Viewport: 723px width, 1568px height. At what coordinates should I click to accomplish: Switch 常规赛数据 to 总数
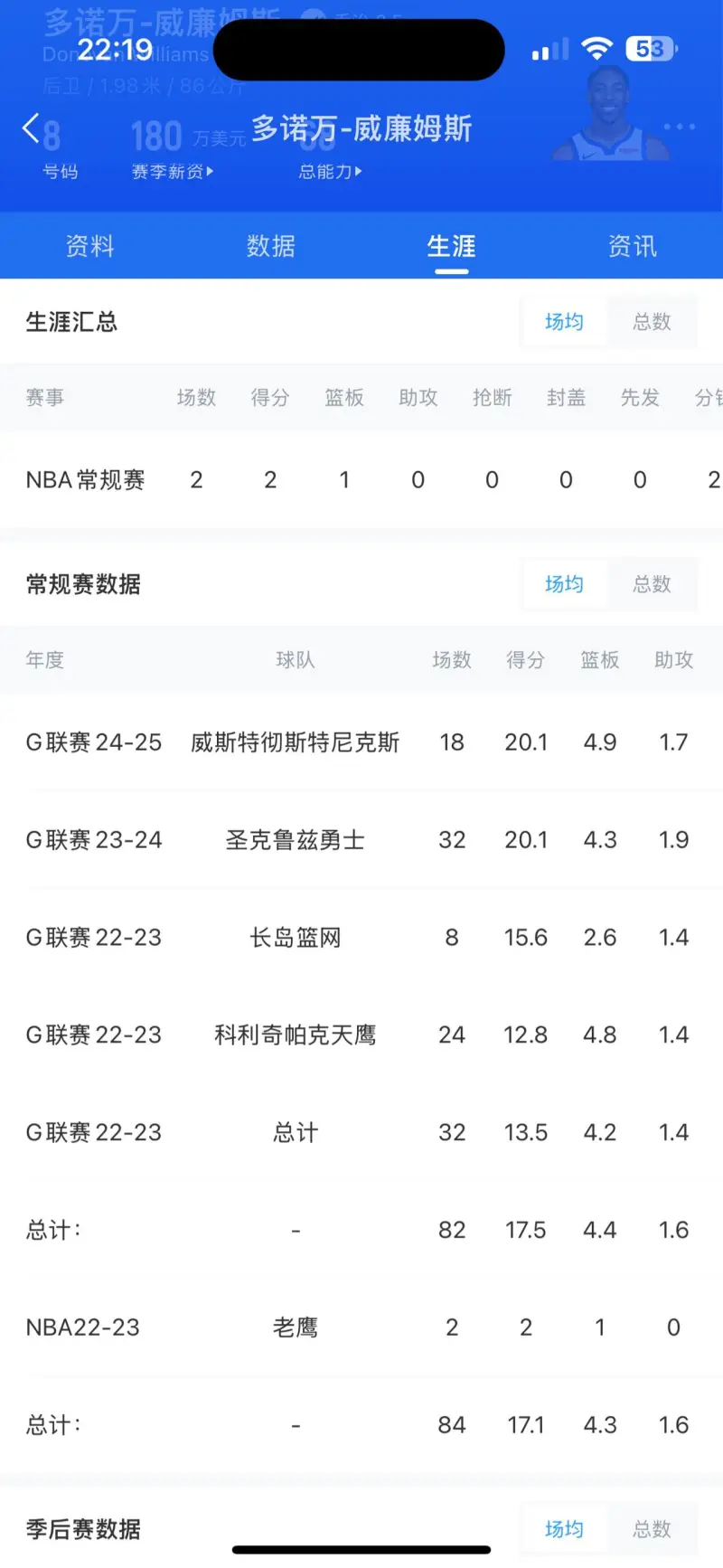653,584
